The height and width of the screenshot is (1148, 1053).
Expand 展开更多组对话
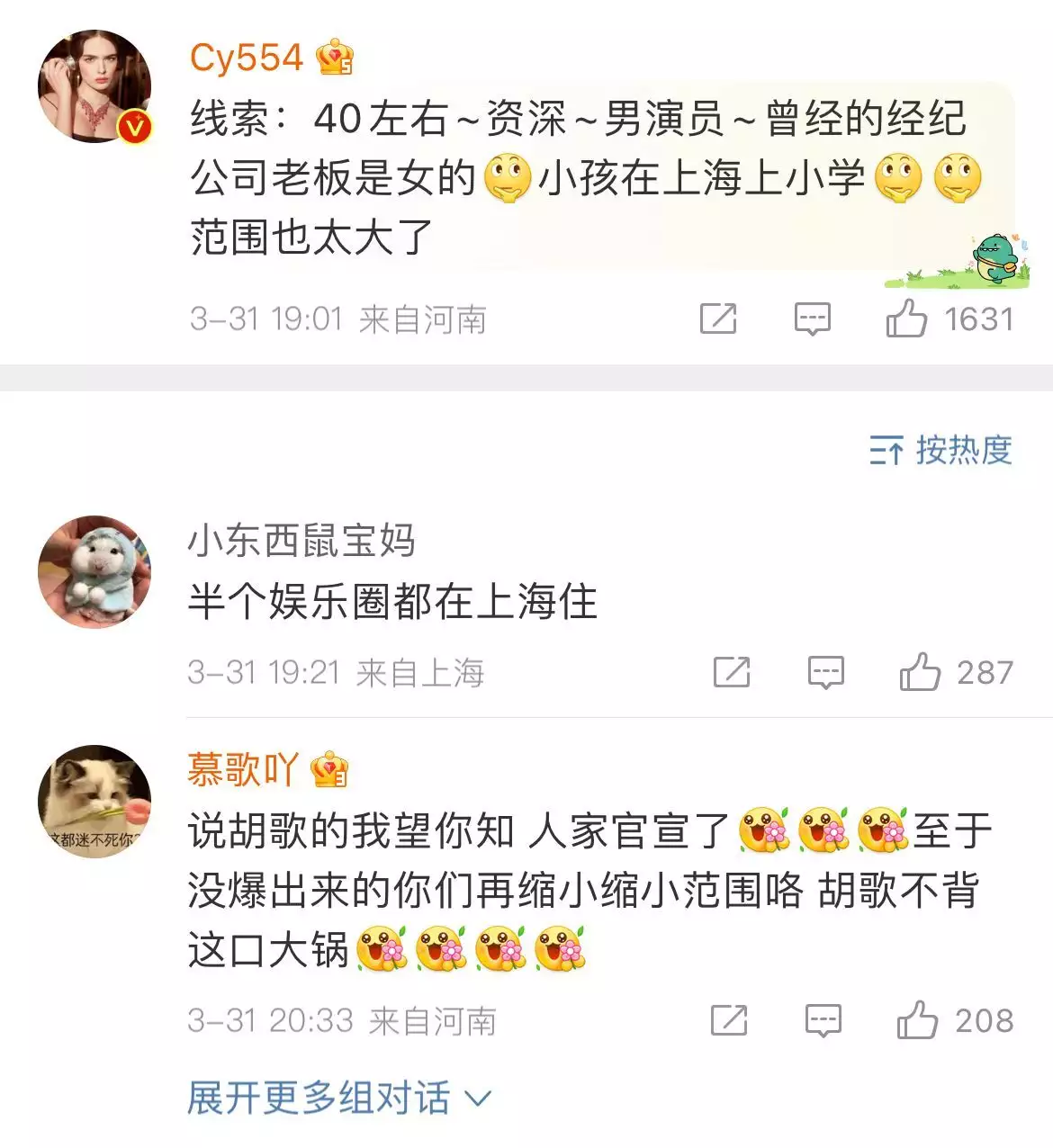(338, 1099)
